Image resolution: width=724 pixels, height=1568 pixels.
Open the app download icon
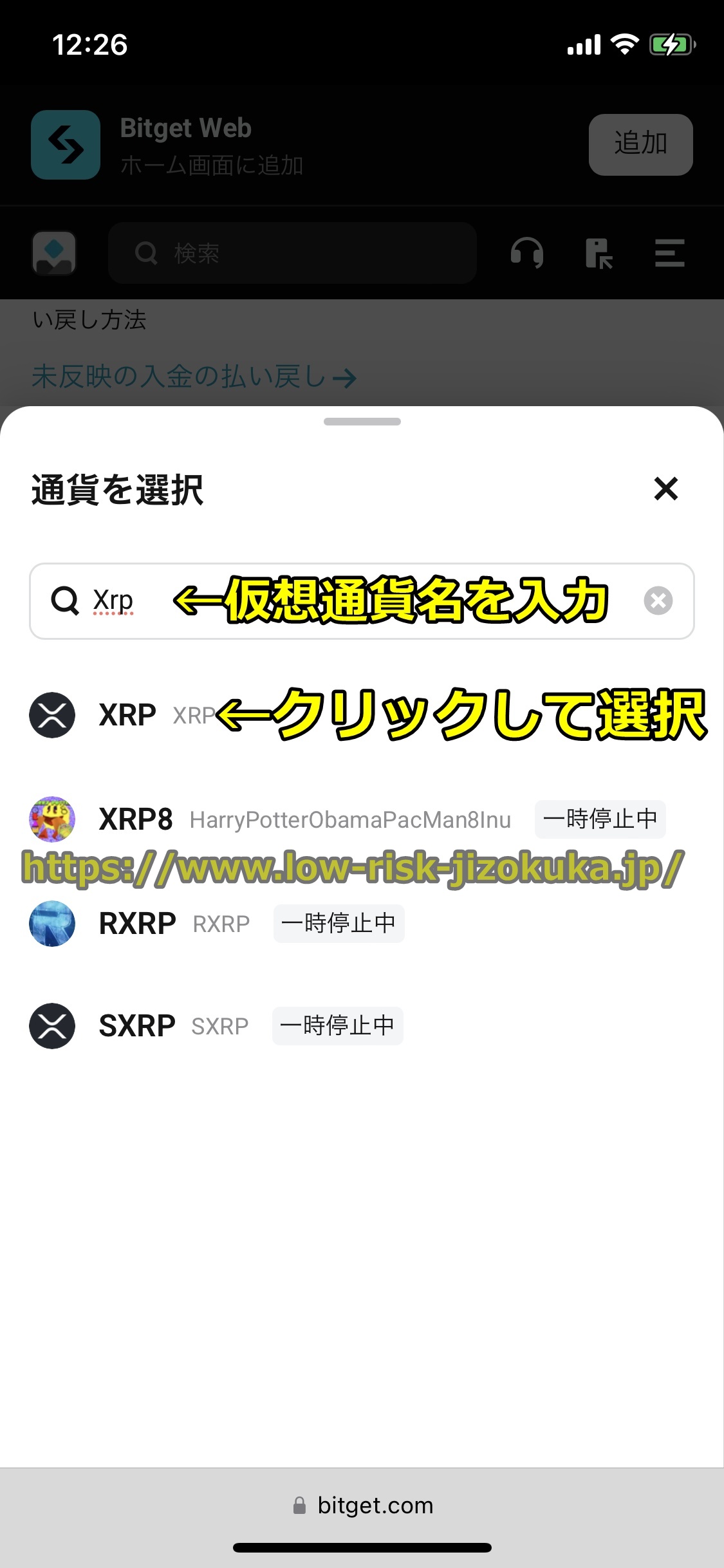(x=599, y=253)
